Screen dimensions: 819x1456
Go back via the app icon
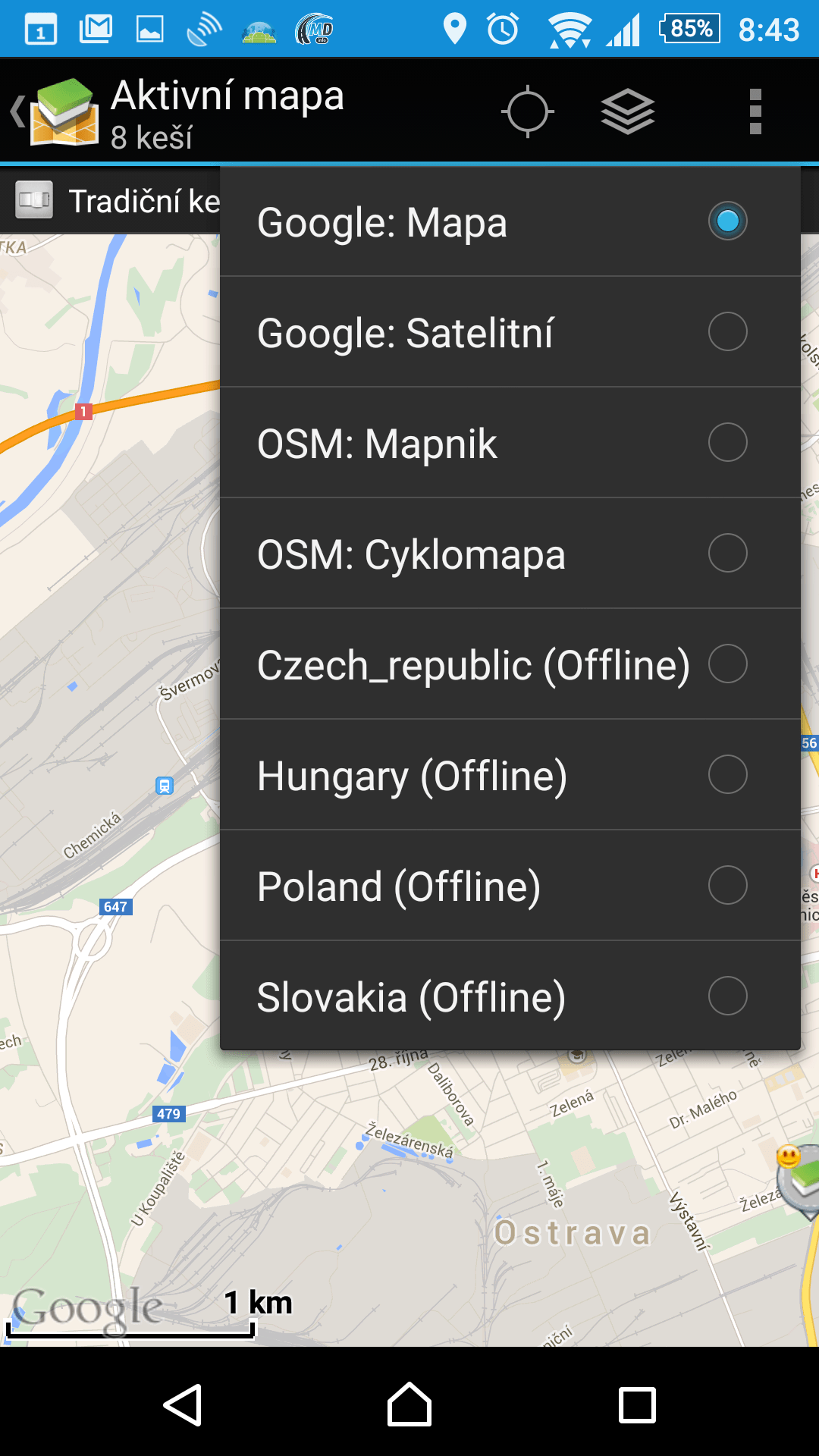pos(55,111)
